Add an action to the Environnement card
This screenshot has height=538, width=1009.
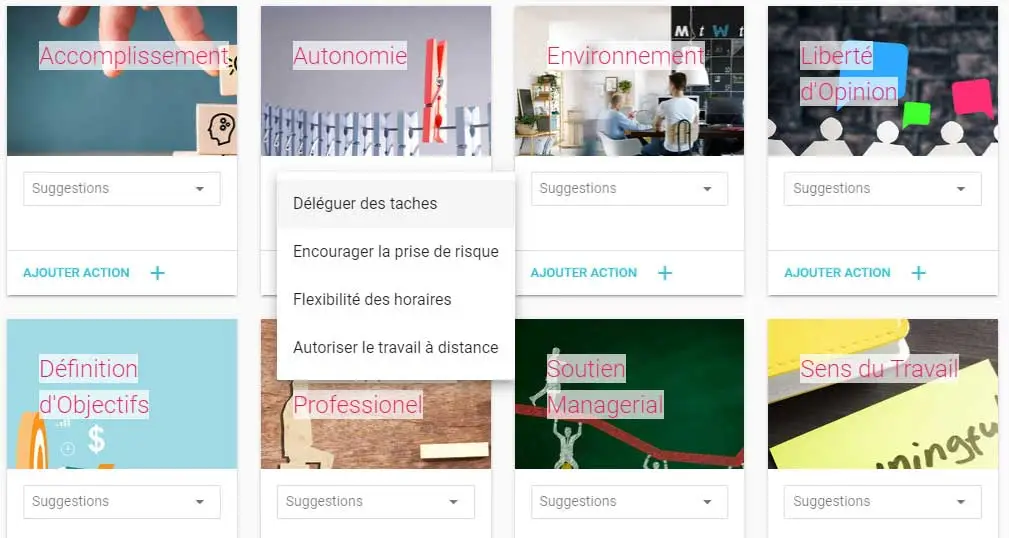tap(601, 273)
